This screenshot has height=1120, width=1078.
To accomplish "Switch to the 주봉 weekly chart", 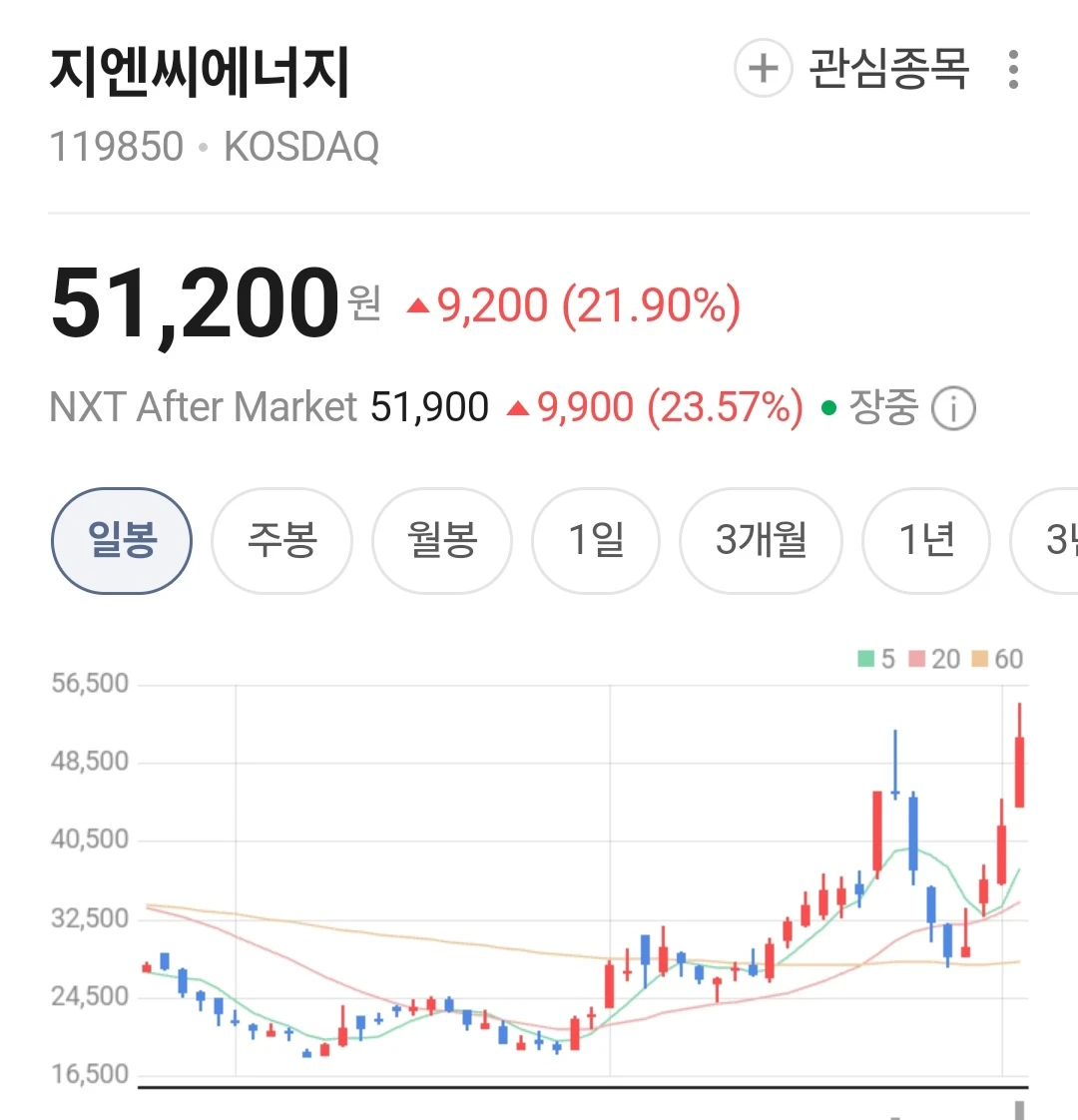I will 282,541.
